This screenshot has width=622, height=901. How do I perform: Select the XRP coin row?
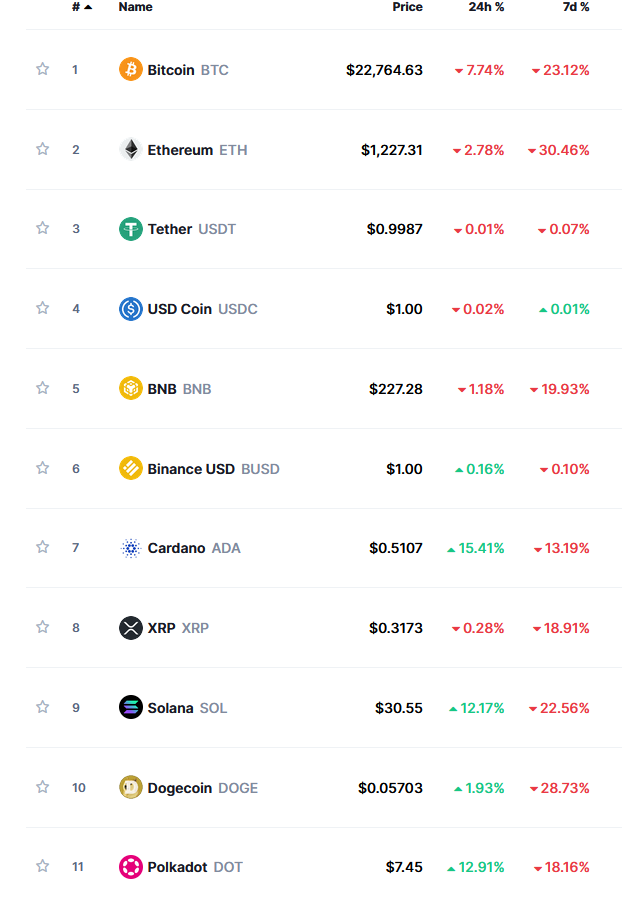pyautogui.click(x=161, y=628)
